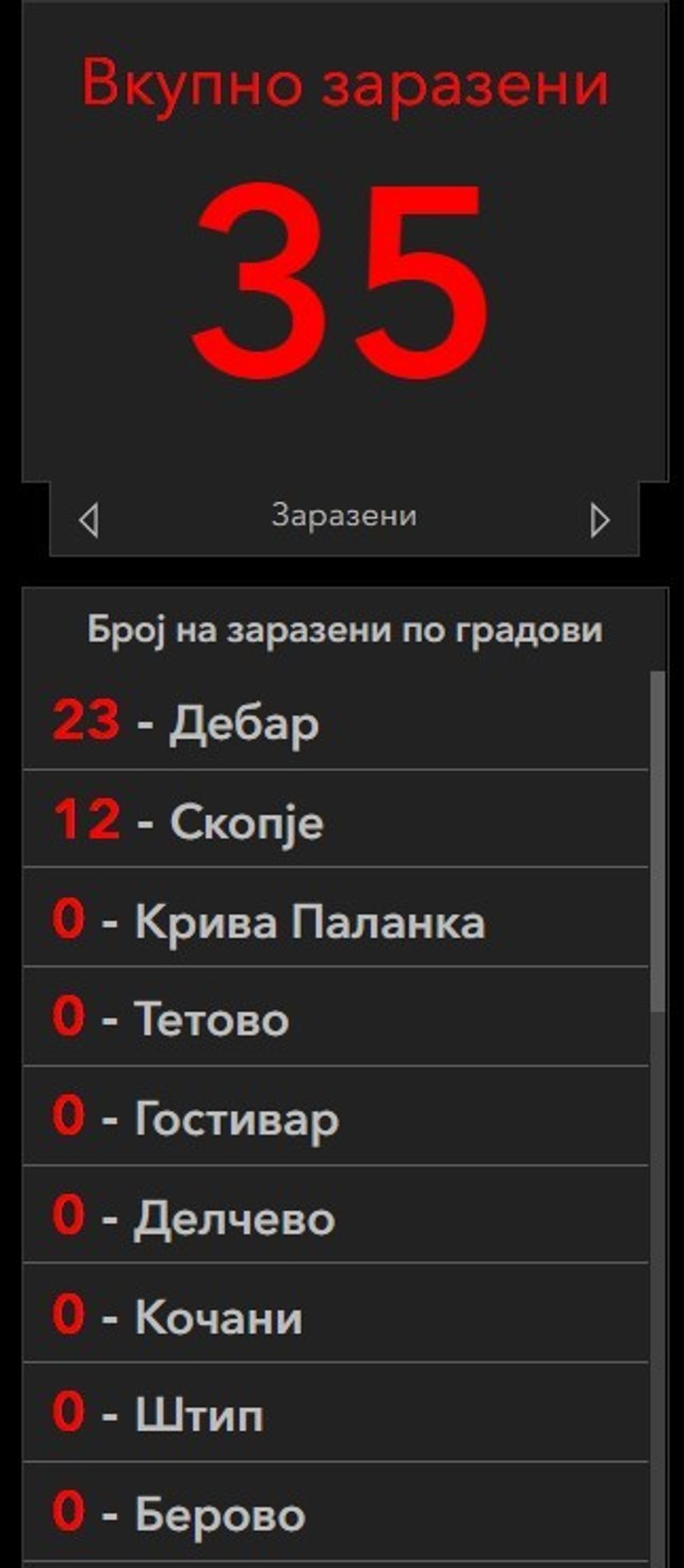
Task: Go to the next statistic panel arrow
Action: [x=599, y=520]
